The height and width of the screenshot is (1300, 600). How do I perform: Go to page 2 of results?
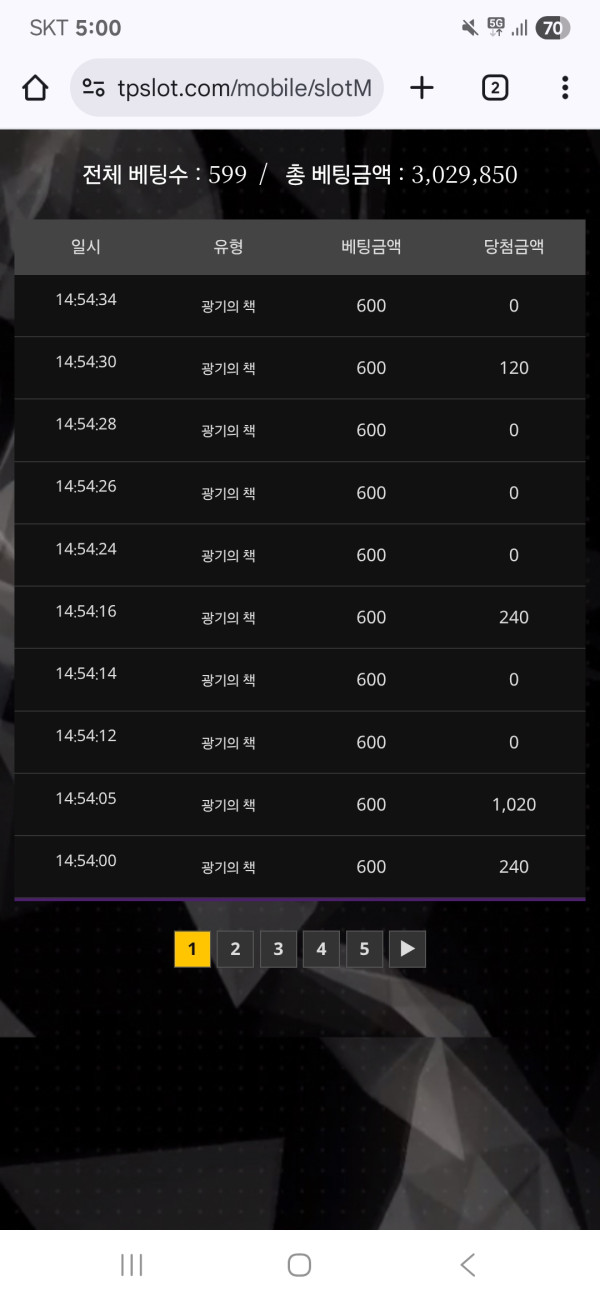(x=235, y=949)
